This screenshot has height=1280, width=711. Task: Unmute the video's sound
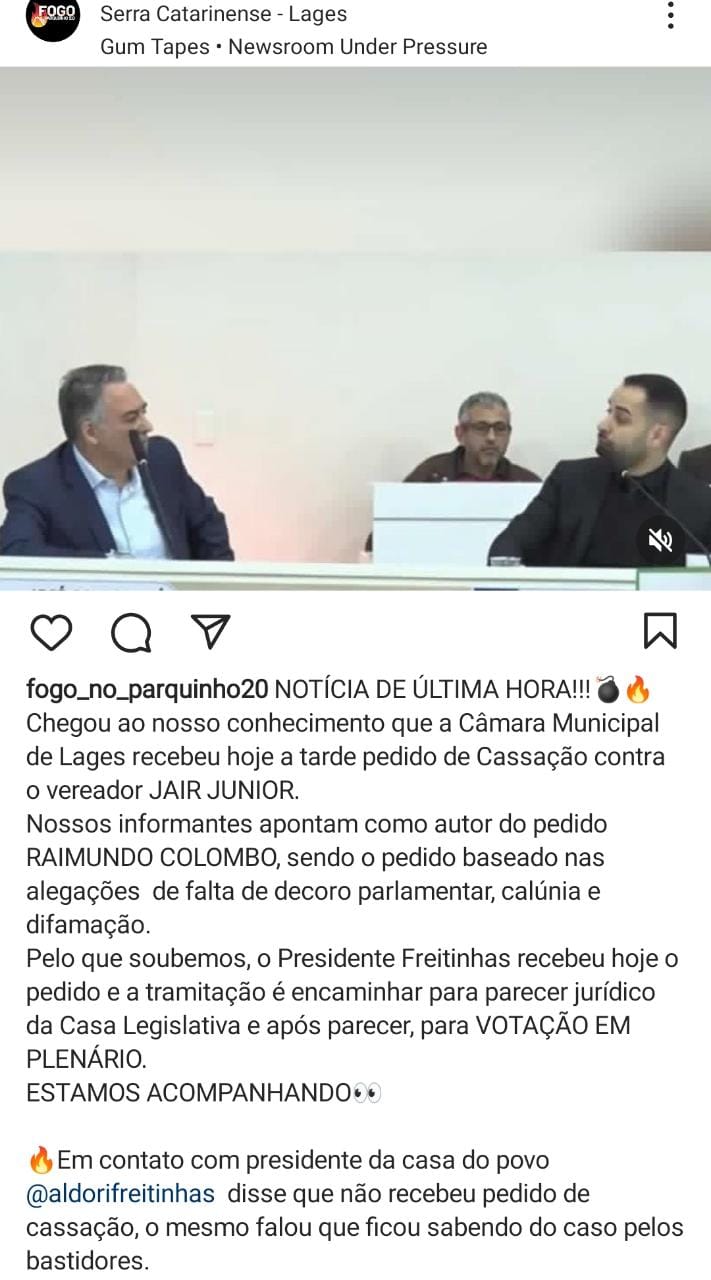(661, 541)
